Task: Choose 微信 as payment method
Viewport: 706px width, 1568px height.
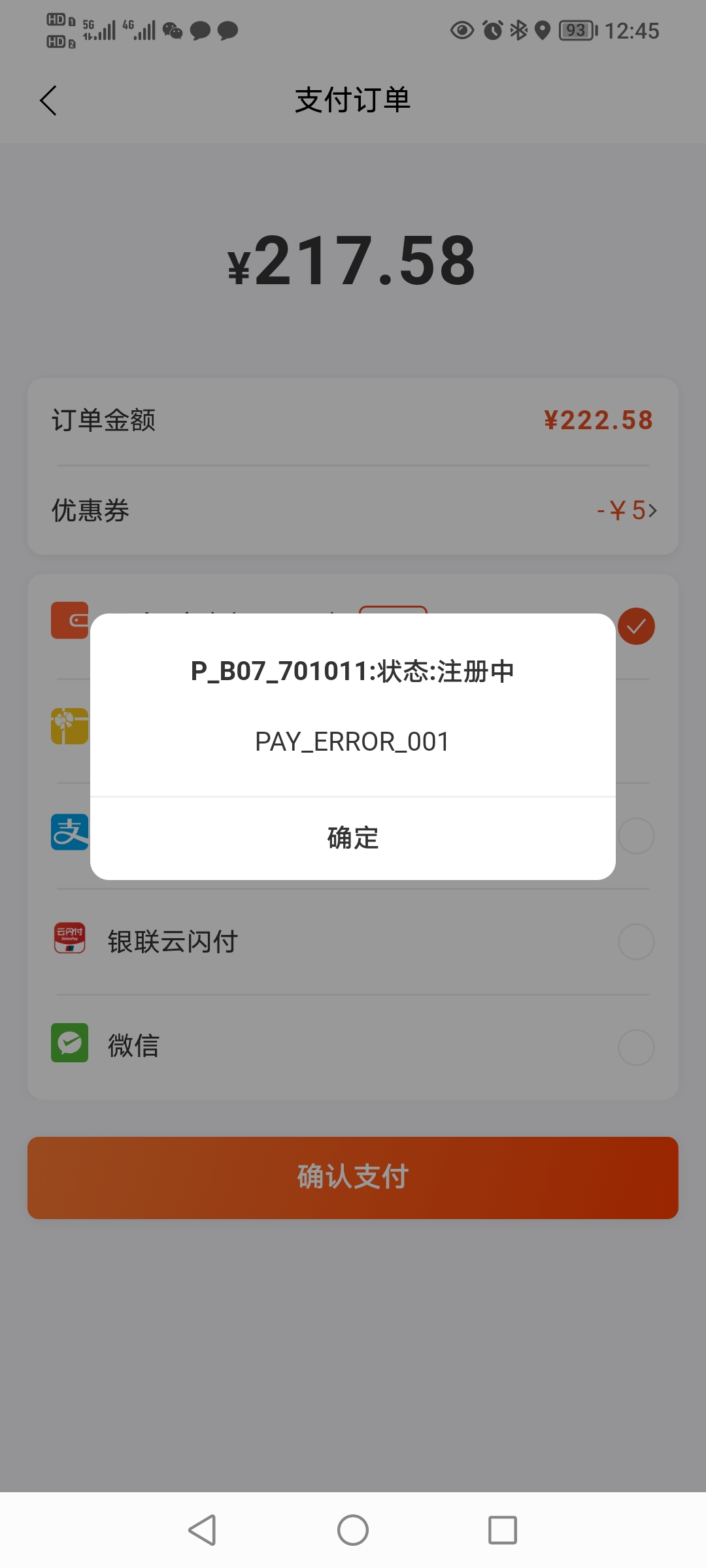Action: tap(353, 1046)
